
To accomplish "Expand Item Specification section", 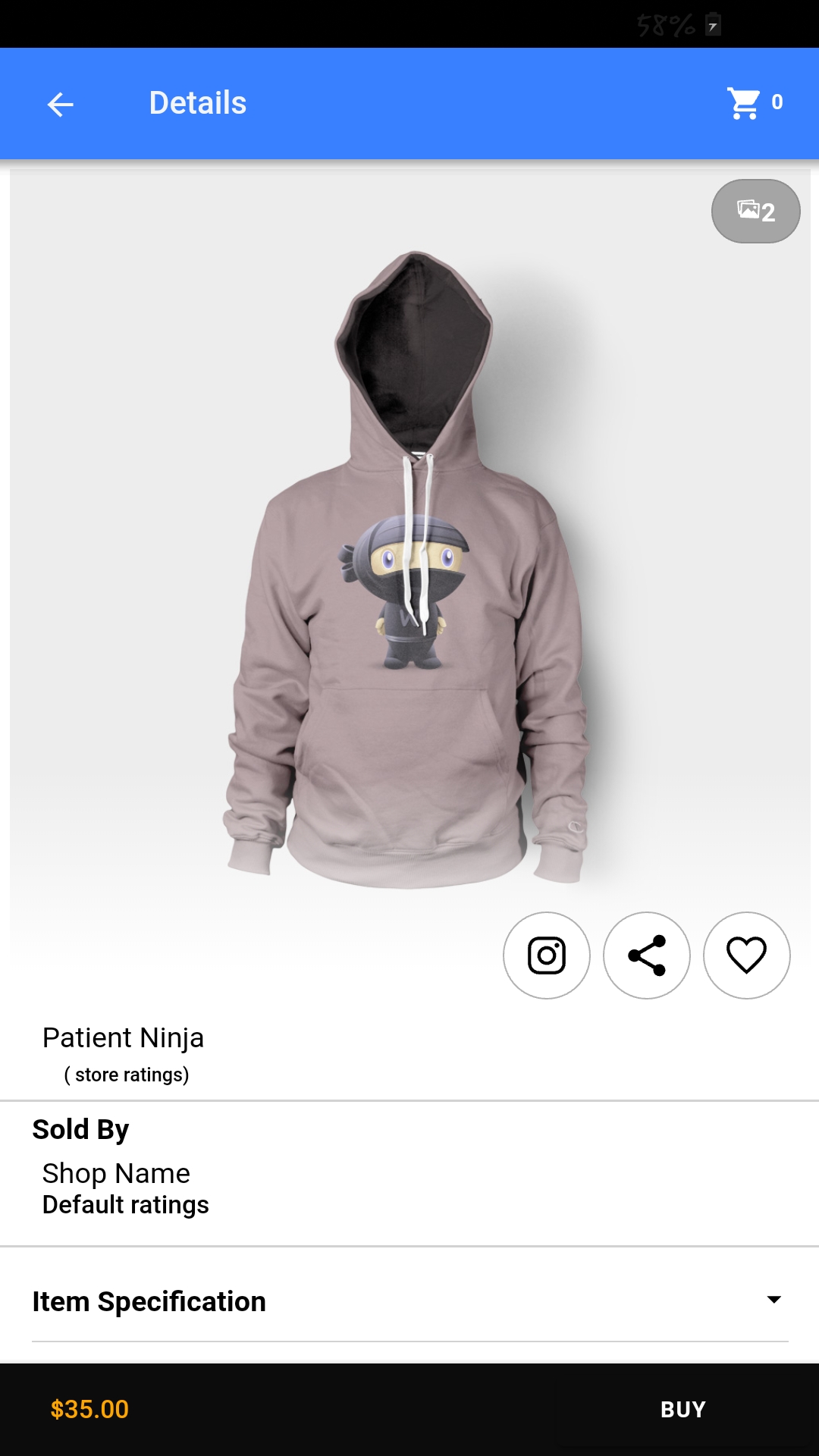I will click(773, 1300).
